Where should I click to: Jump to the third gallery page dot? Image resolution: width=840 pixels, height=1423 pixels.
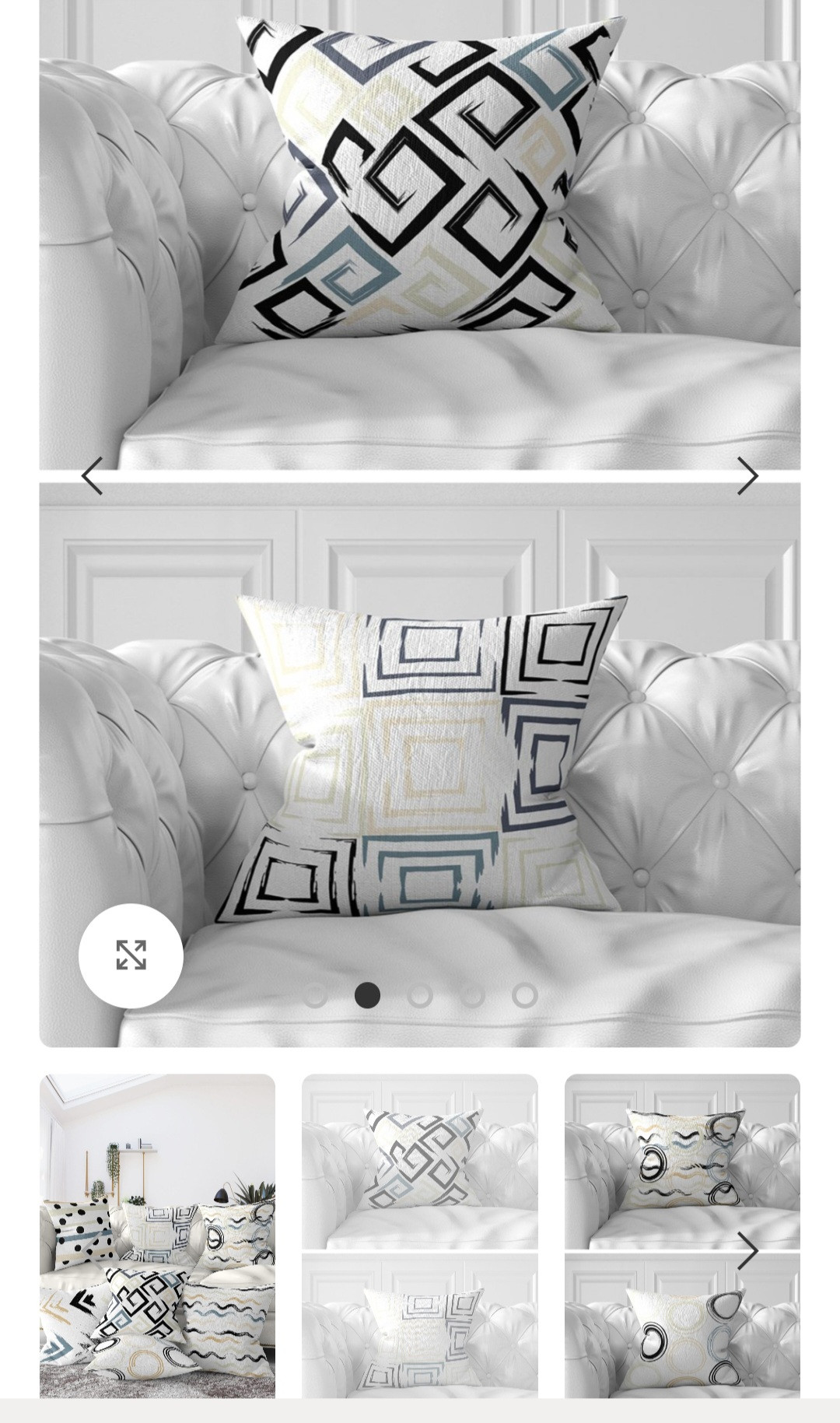click(420, 995)
